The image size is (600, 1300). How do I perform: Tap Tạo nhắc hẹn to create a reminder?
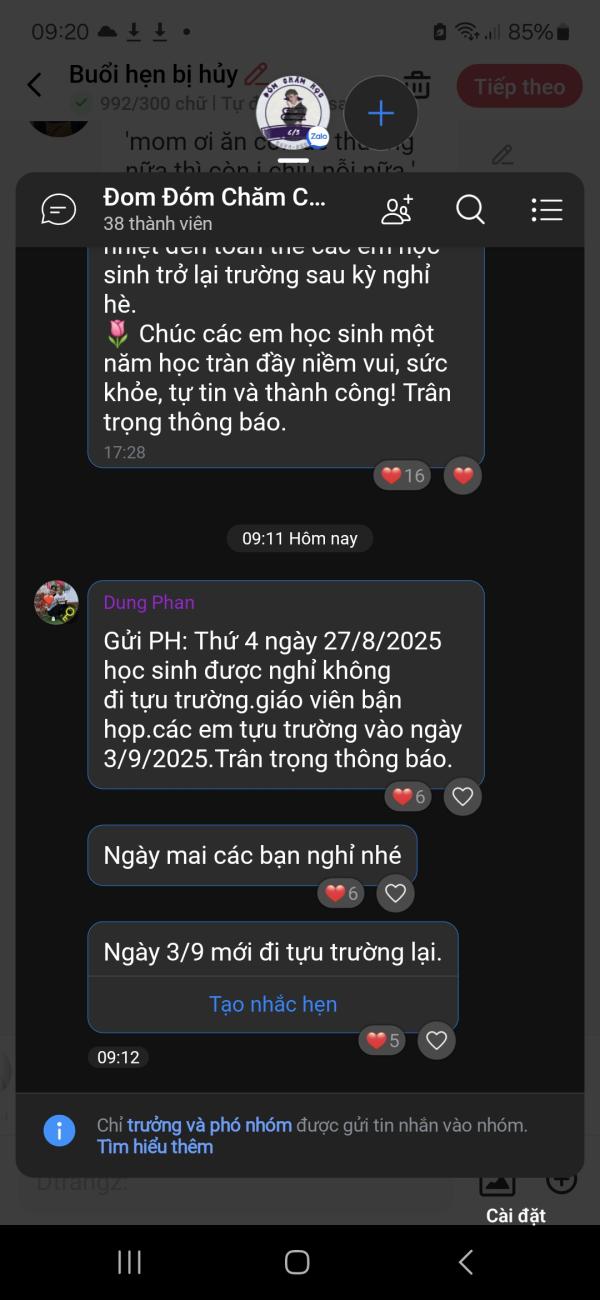point(272,1004)
